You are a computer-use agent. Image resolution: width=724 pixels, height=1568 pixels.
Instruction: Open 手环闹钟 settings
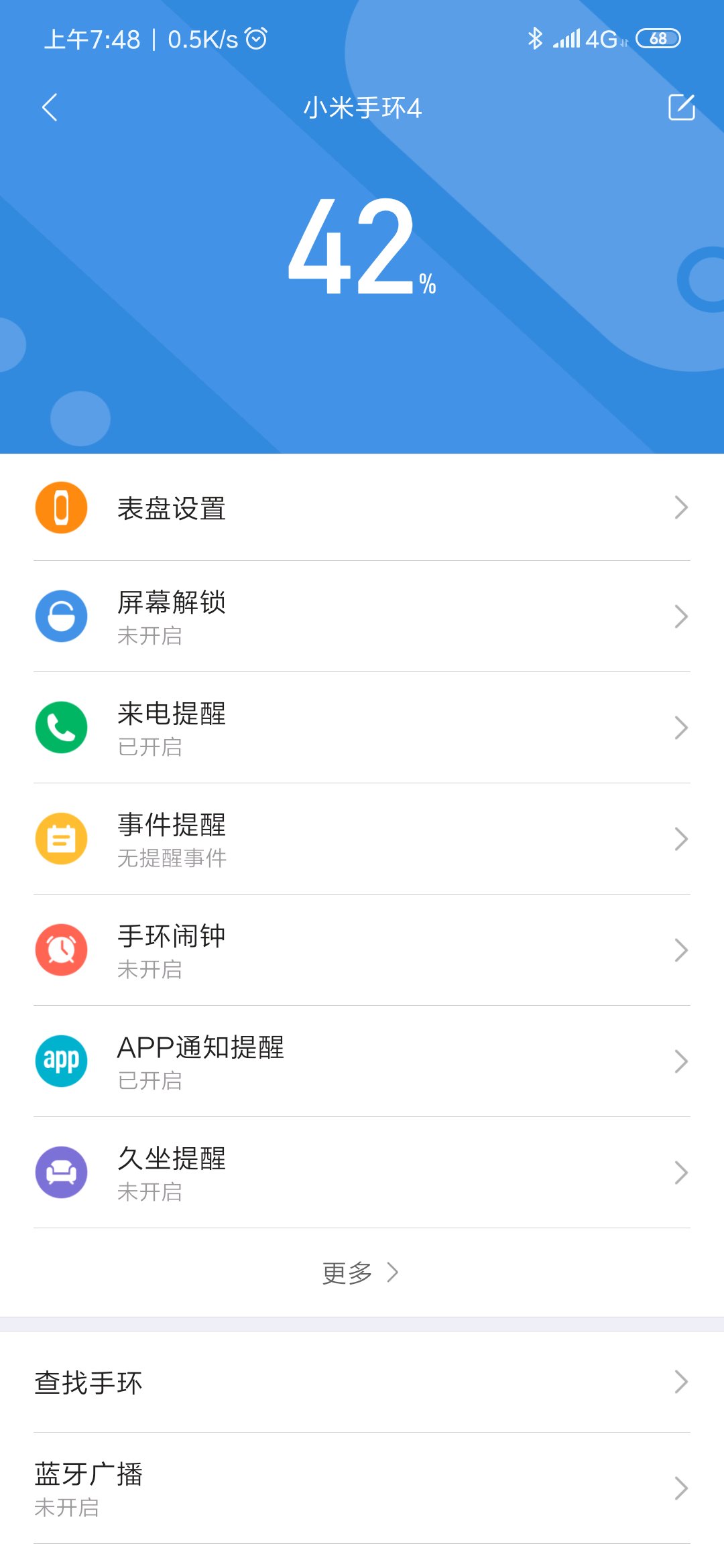362,950
